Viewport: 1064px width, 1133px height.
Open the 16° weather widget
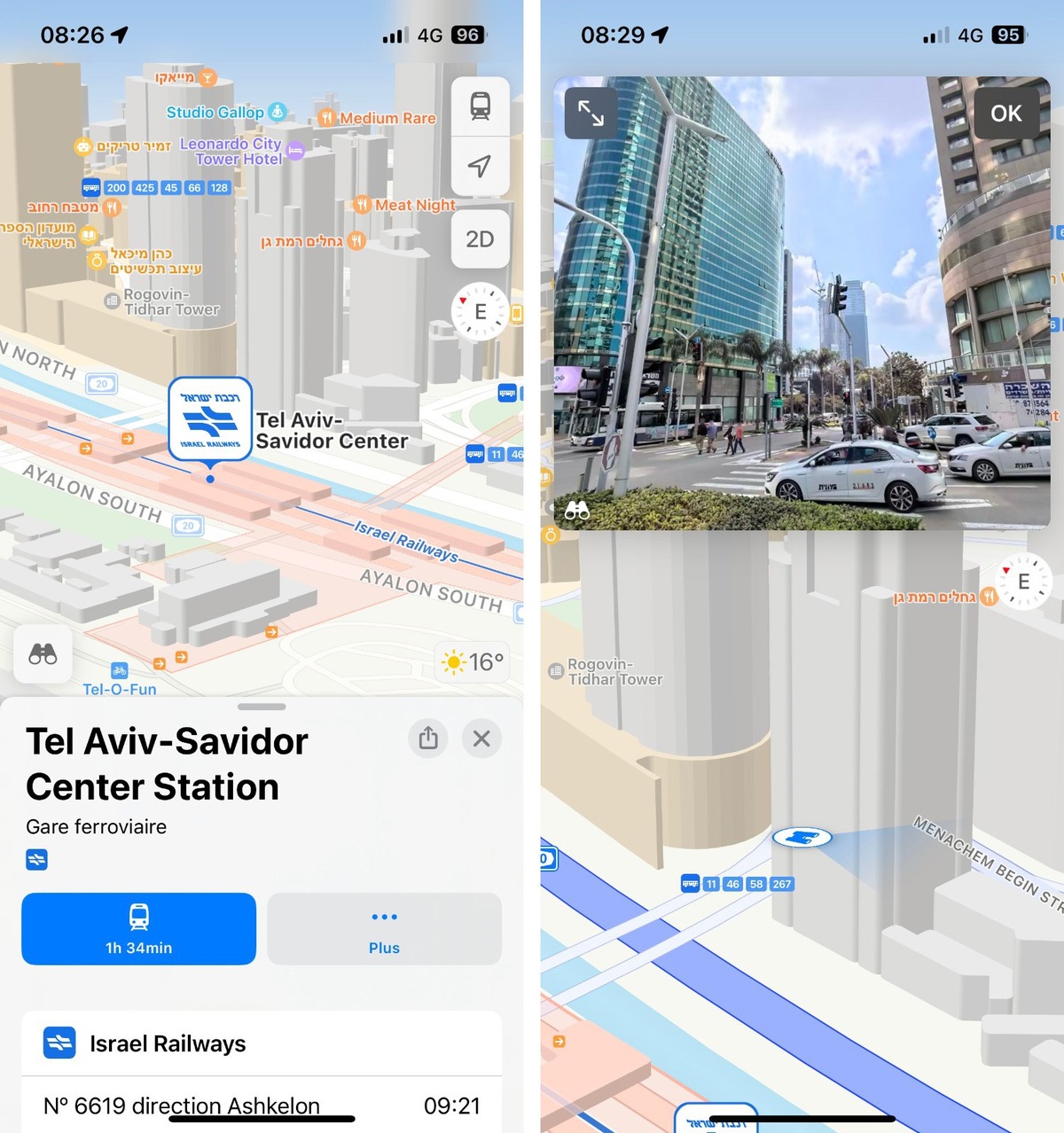coord(474,661)
